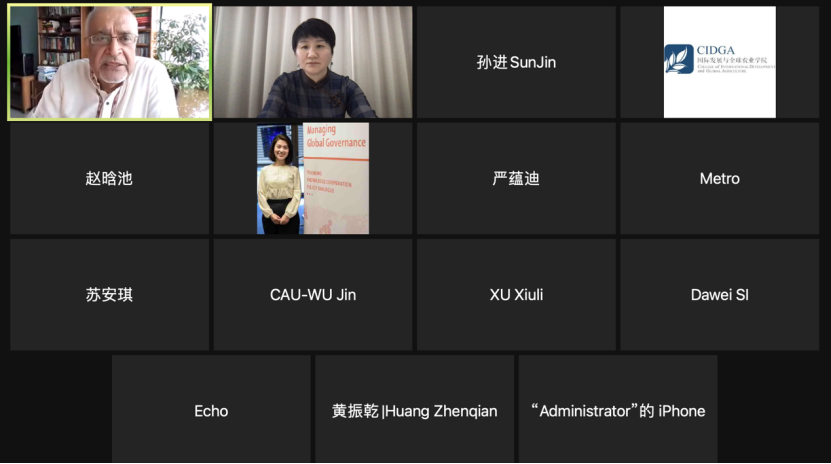This screenshot has height=464, width=831.
Task: Select the CAU-WU Jin participant tile
Action: point(313,294)
